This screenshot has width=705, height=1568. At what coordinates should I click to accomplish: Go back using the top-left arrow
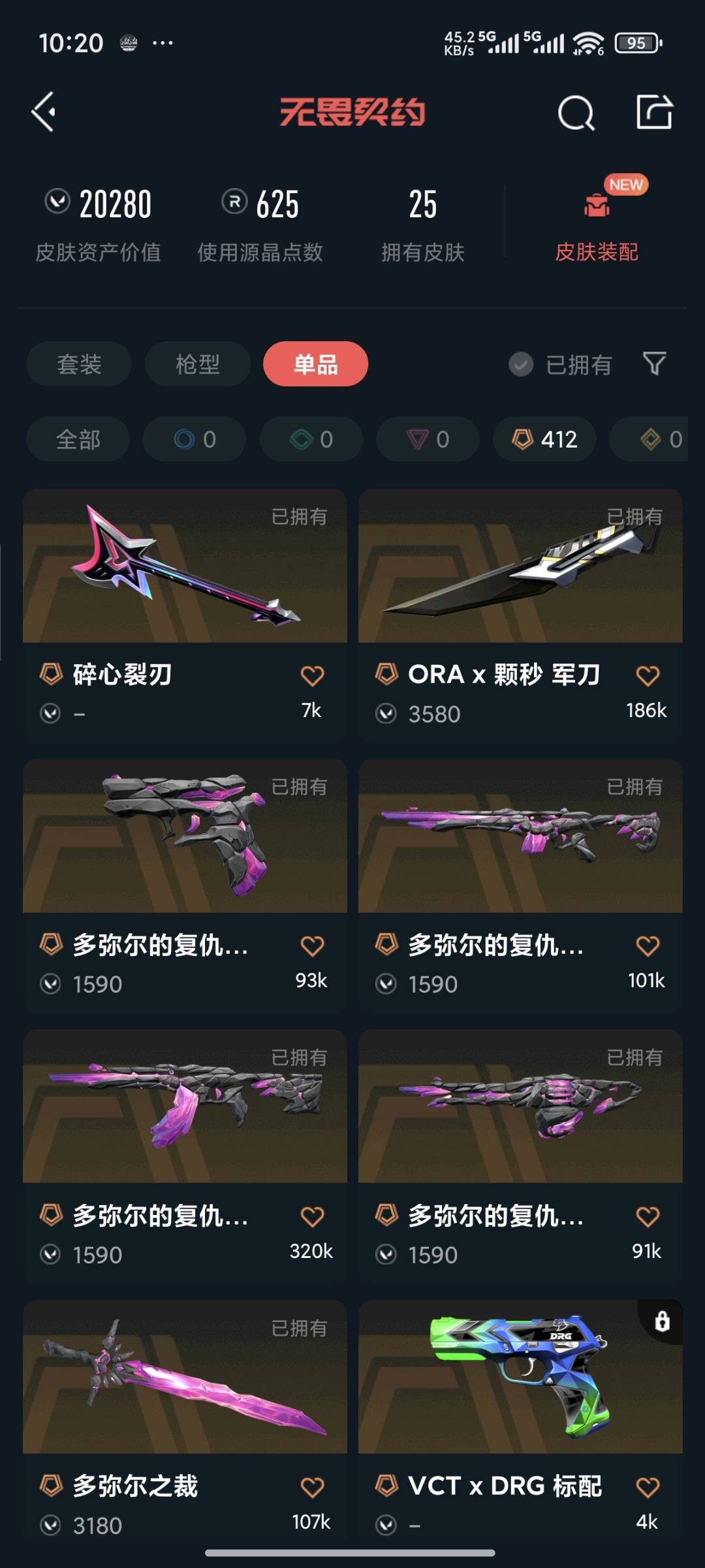[44, 112]
